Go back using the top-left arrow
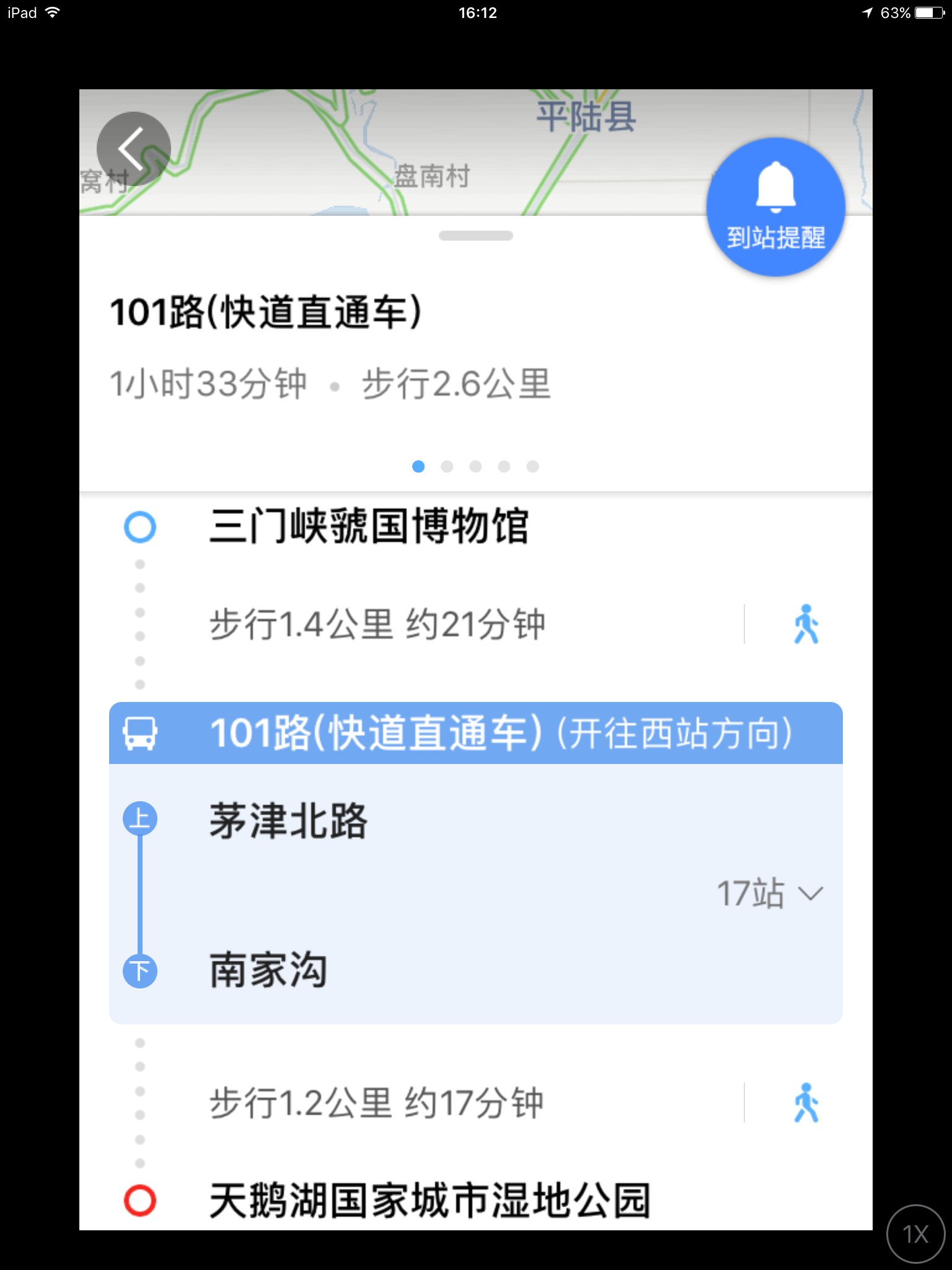The height and width of the screenshot is (1270, 952). coord(133,149)
